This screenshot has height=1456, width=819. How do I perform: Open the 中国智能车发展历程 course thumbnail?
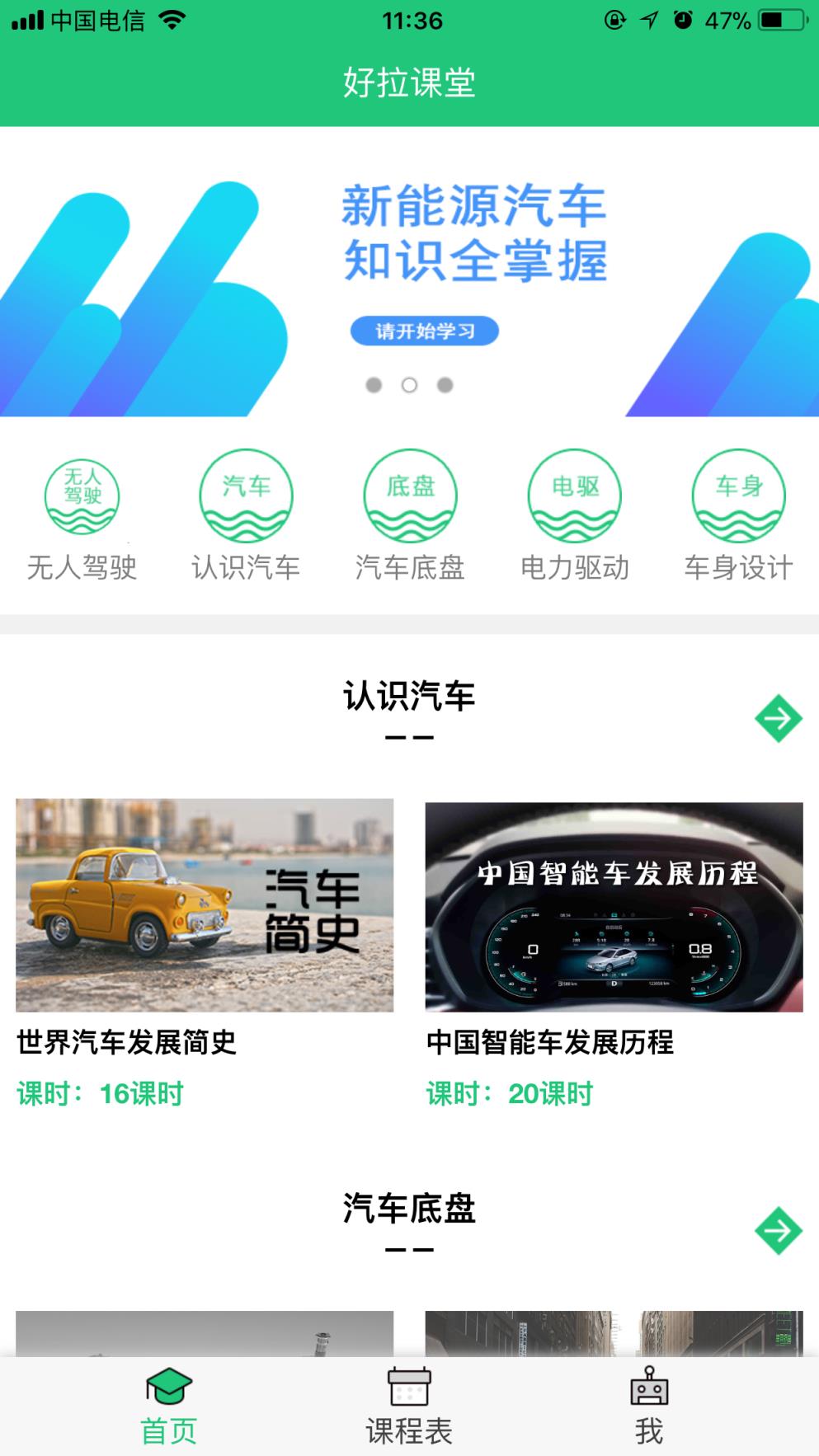[614, 906]
